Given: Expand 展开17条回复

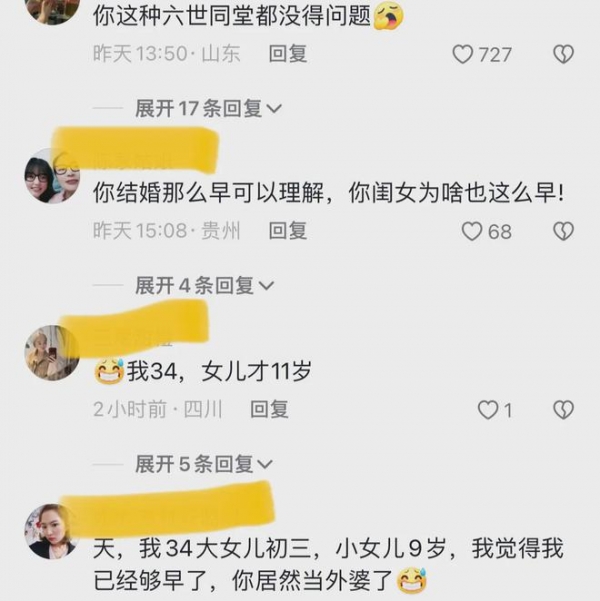Looking at the screenshot, I should pos(208,108).
